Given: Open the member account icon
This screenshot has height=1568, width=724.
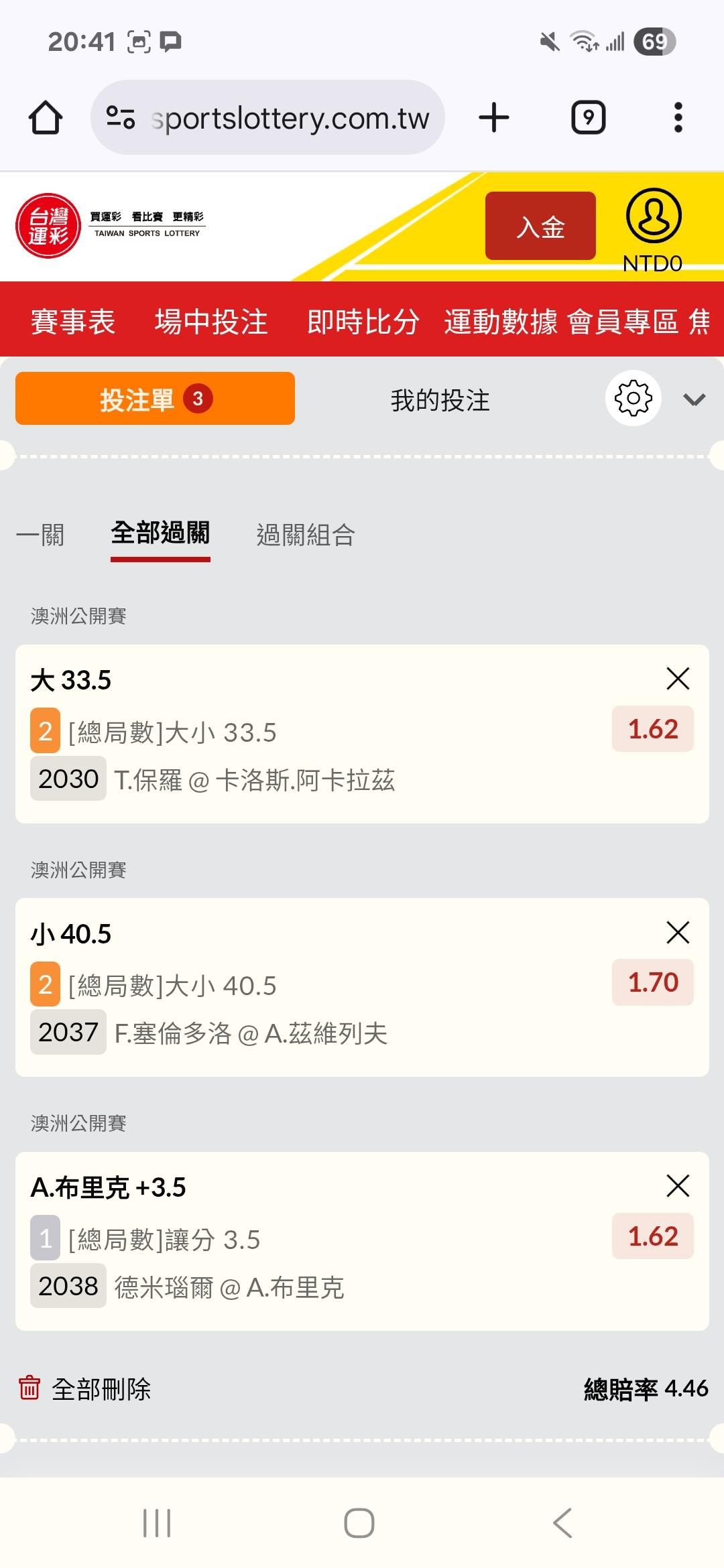Looking at the screenshot, I should tap(654, 216).
